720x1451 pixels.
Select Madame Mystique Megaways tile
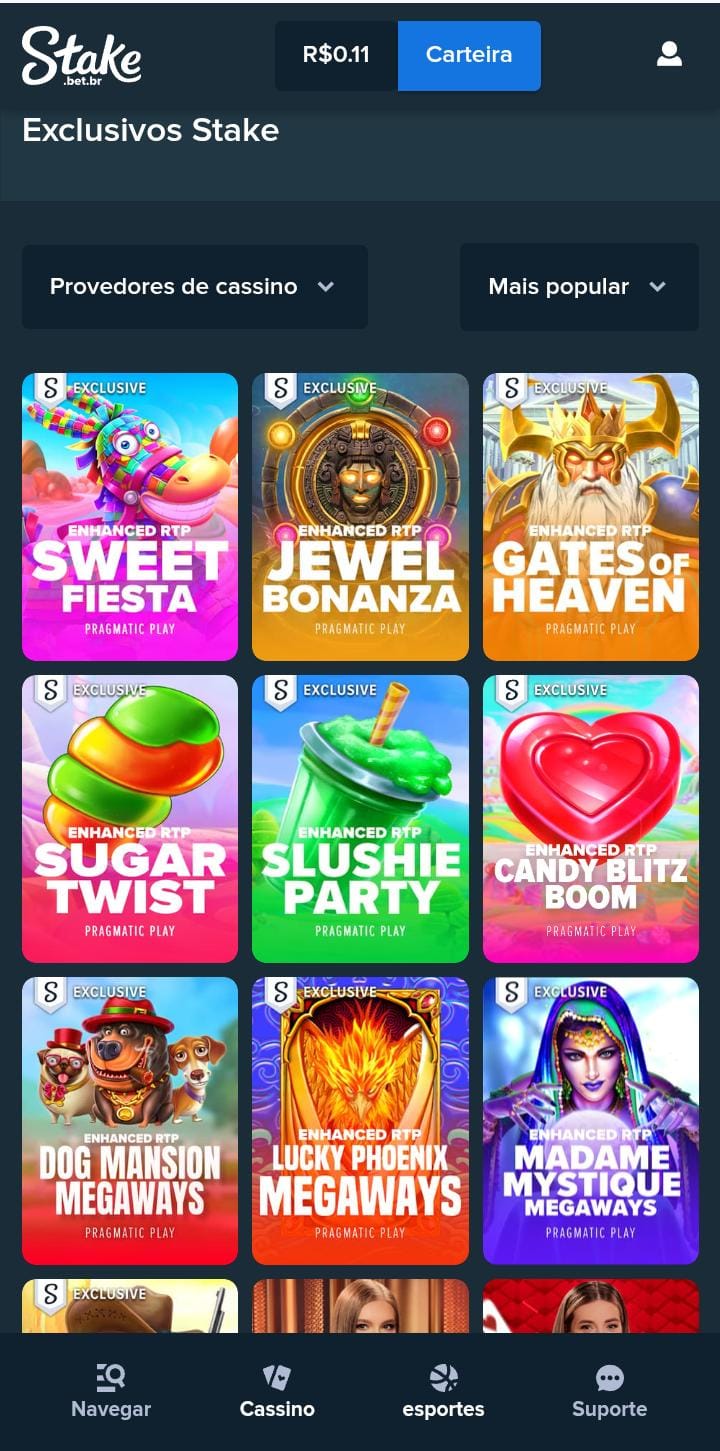[591, 1121]
